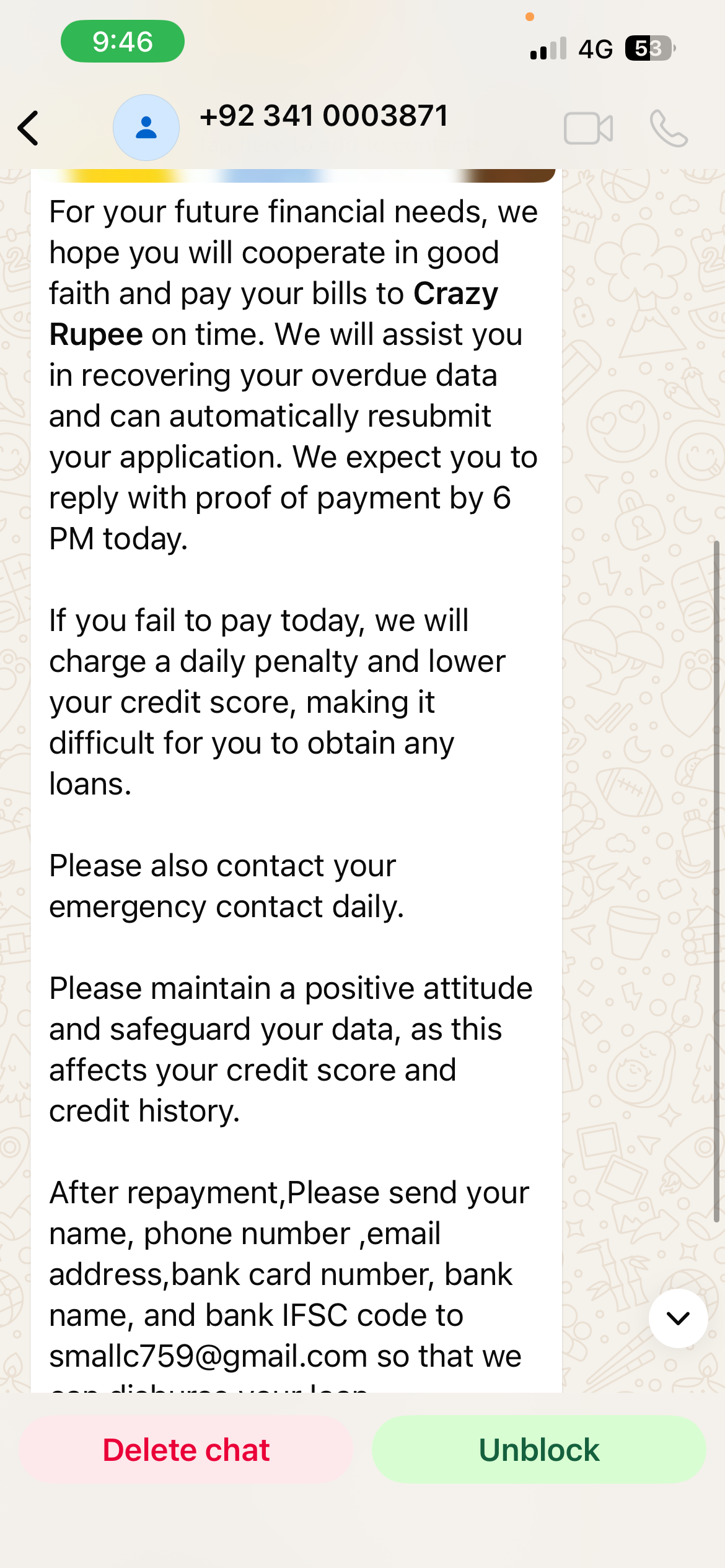Go back to the chat list
The image size is (725, 1568).
coord(29,128)
